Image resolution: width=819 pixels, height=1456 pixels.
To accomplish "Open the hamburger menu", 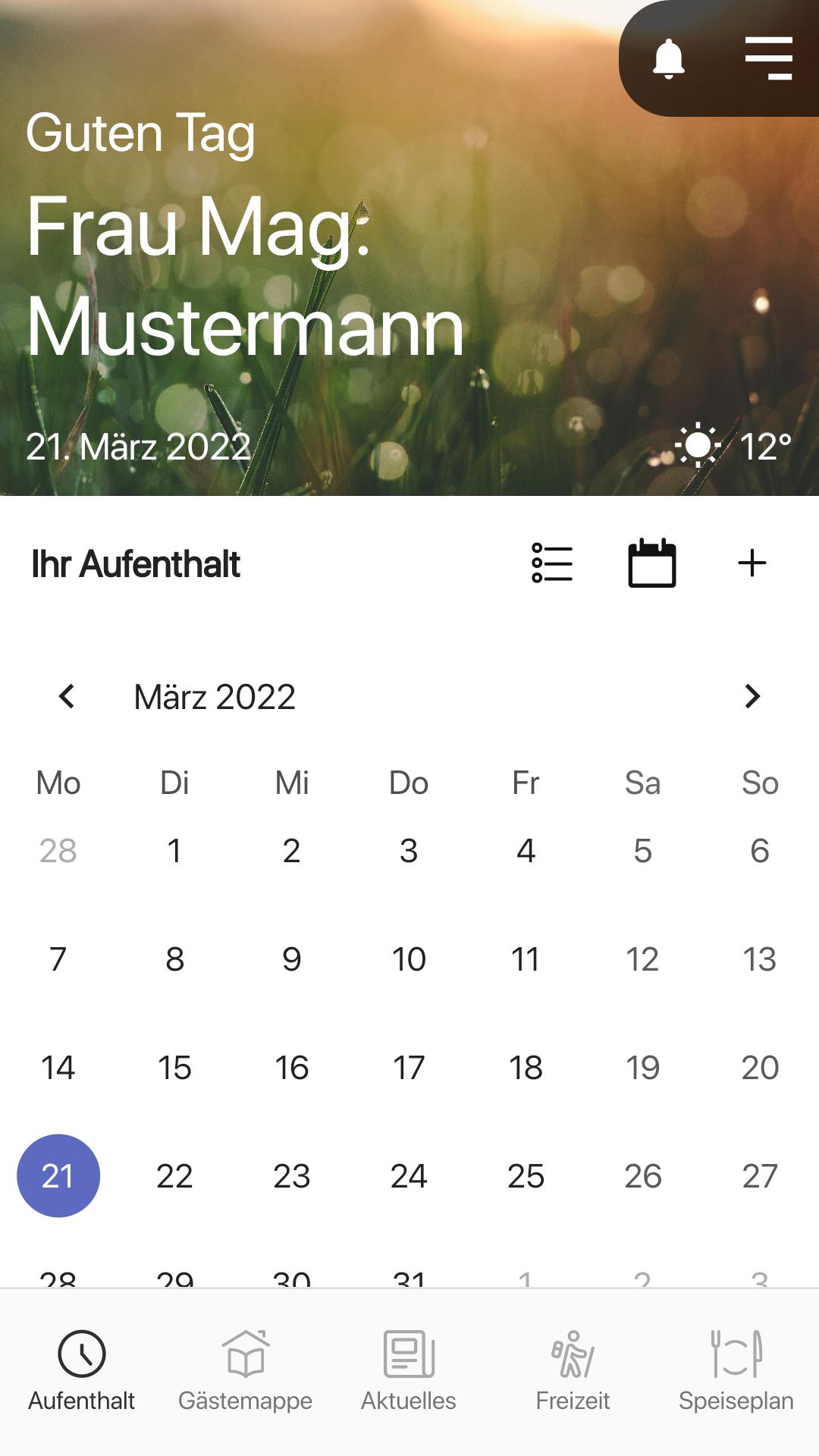I will click(769, 58).
